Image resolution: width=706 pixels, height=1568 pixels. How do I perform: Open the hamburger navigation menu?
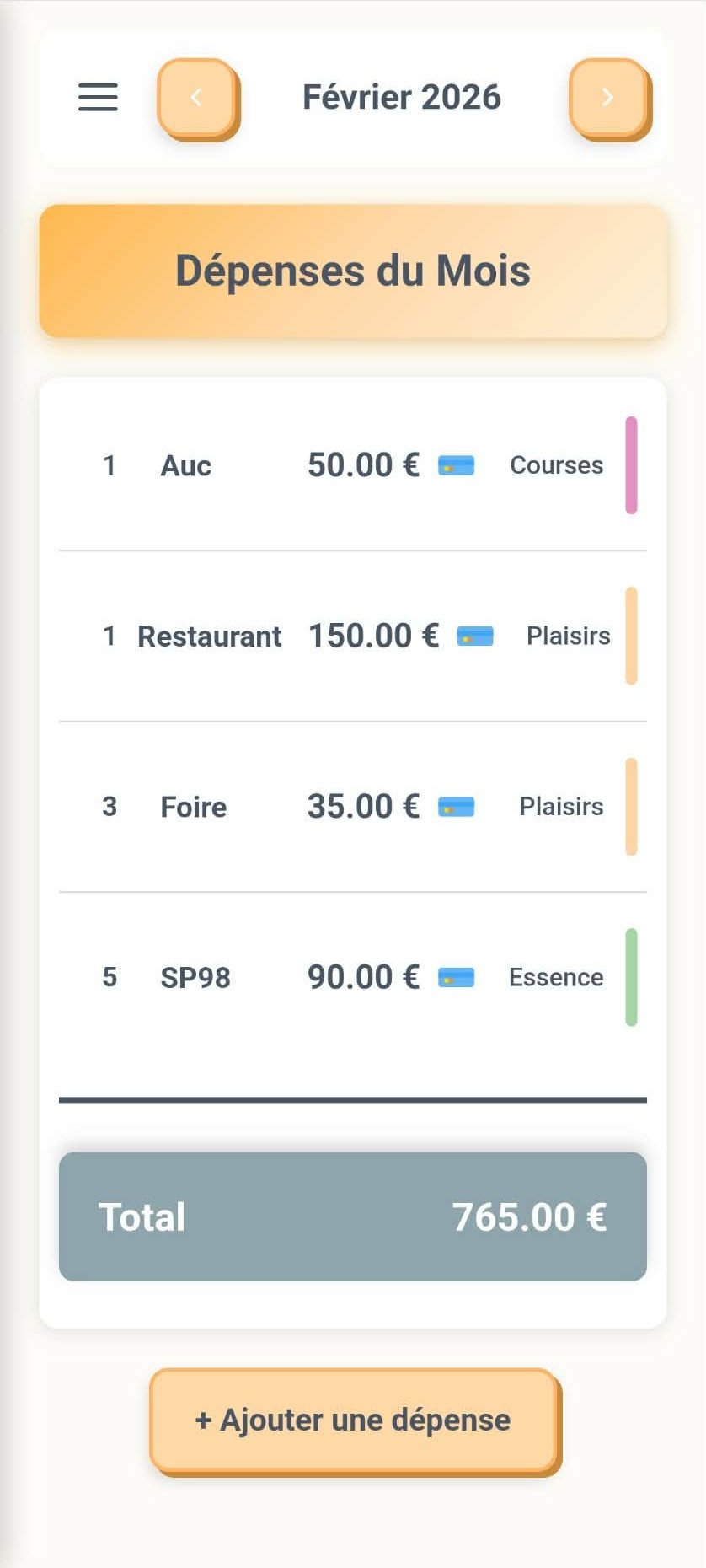(x=97, y=97)
